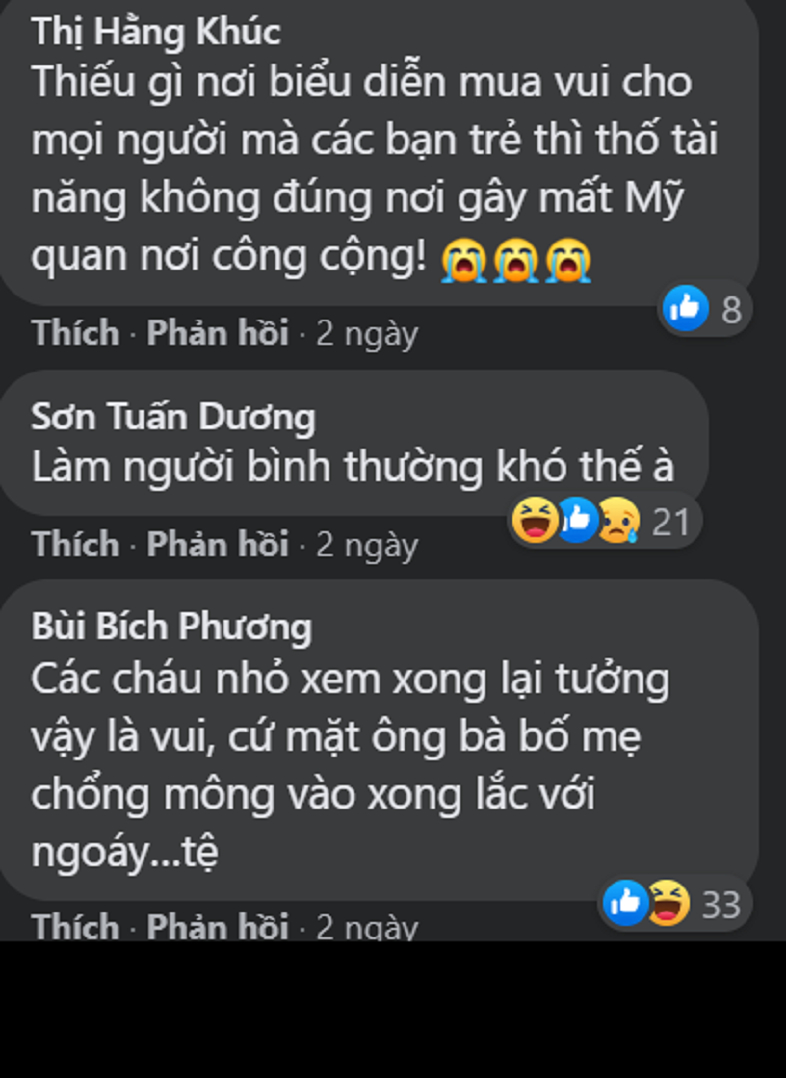The image size is (786, 1078).
Task: Click the laughing face reaction icon near count 33
Action: click(666, 903)
